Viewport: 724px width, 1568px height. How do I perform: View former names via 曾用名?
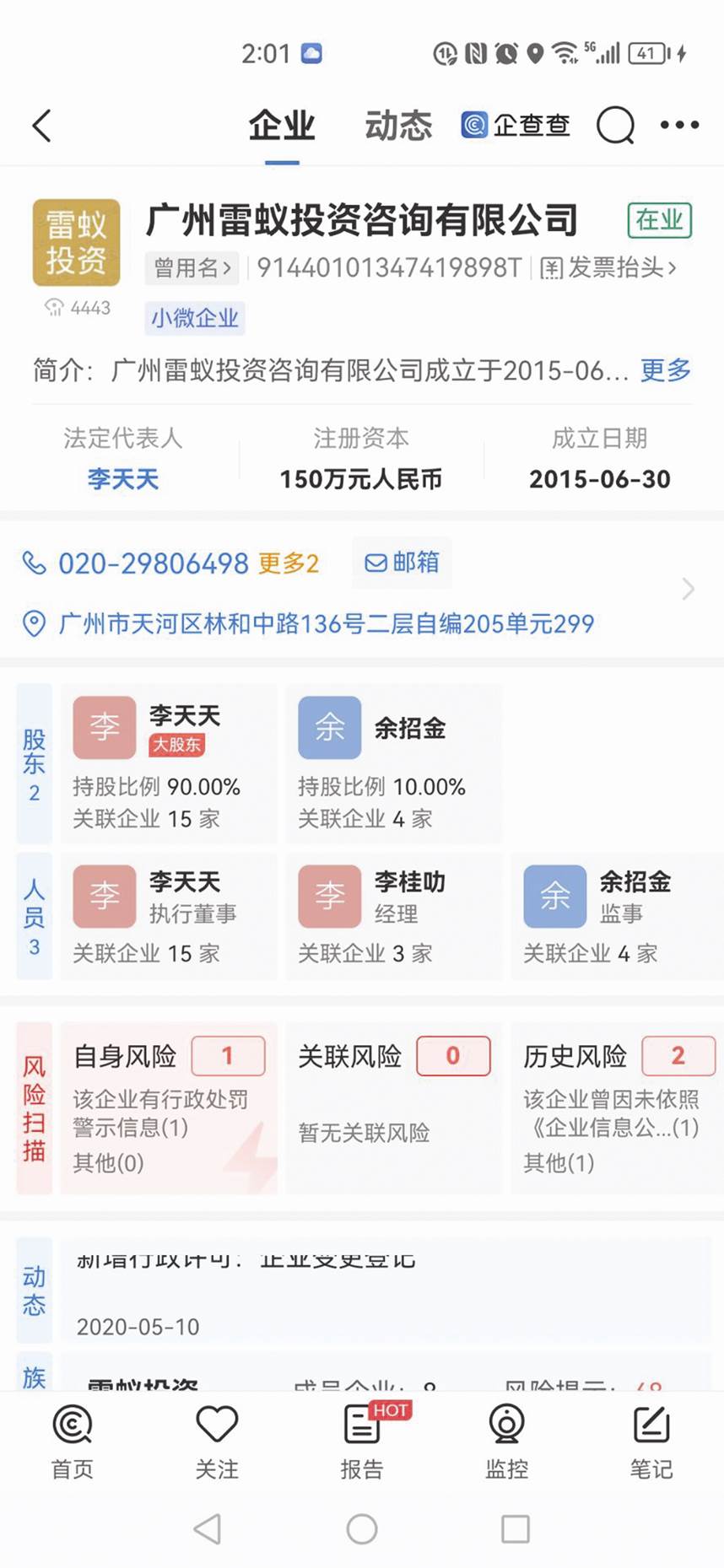pos(192,268)
